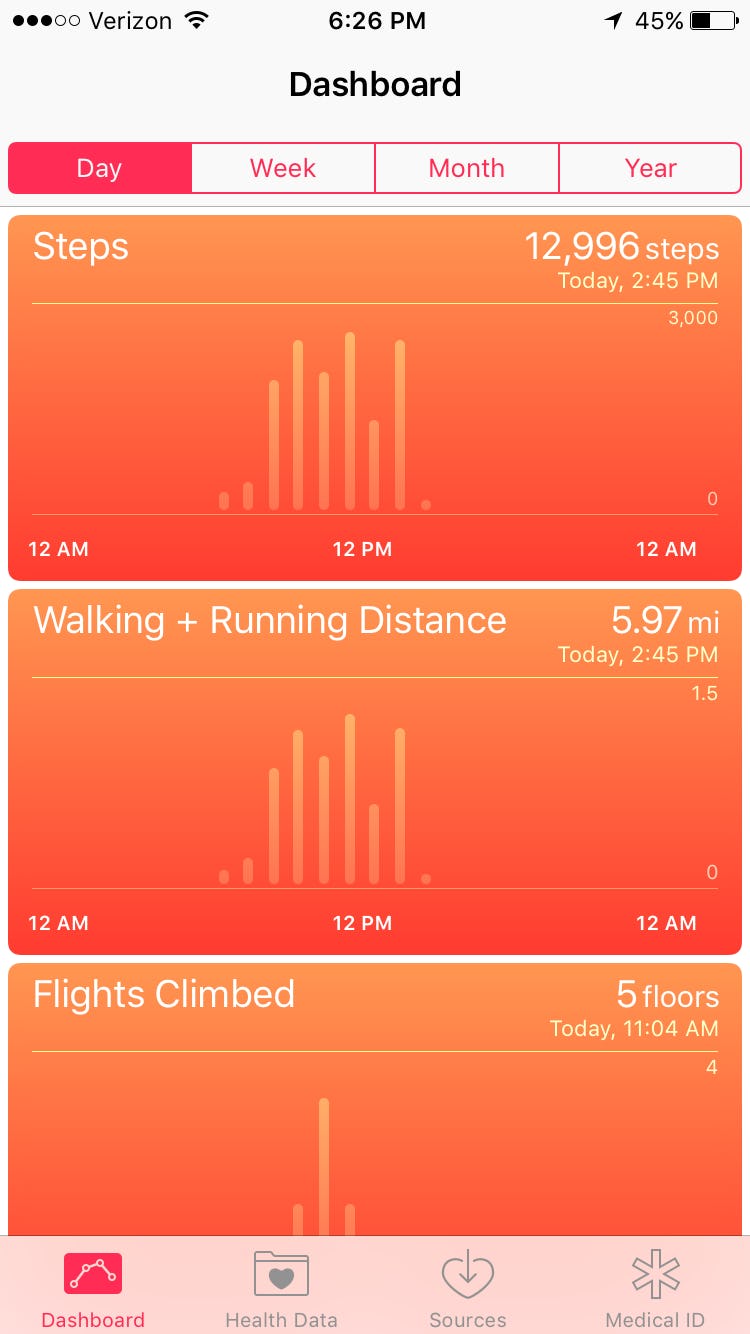Enable the Week segment in the view switcher
Viewport: 750px width, 1334px height.
[x=282, y=168]
